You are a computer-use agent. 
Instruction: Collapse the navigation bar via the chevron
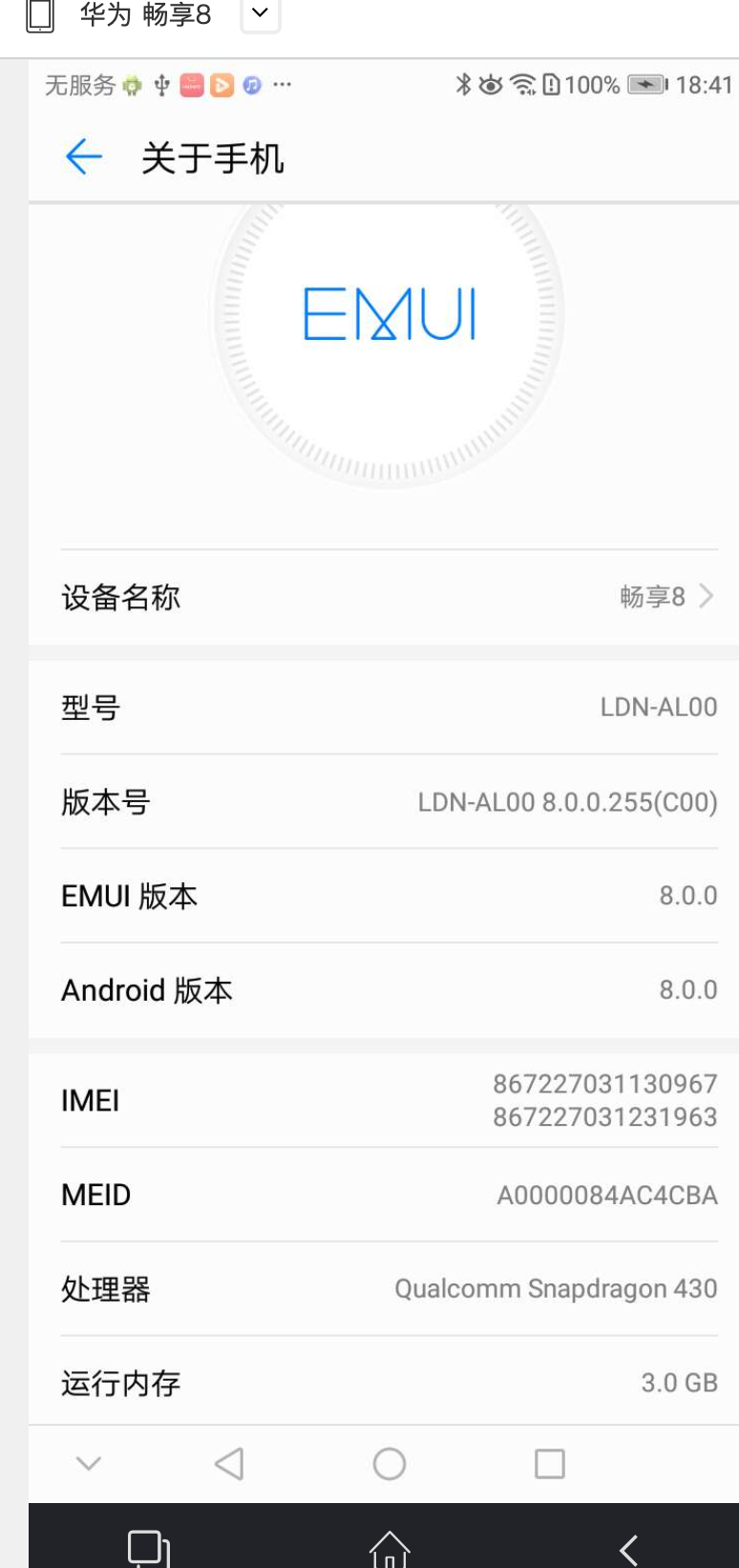click(89, 1461)
